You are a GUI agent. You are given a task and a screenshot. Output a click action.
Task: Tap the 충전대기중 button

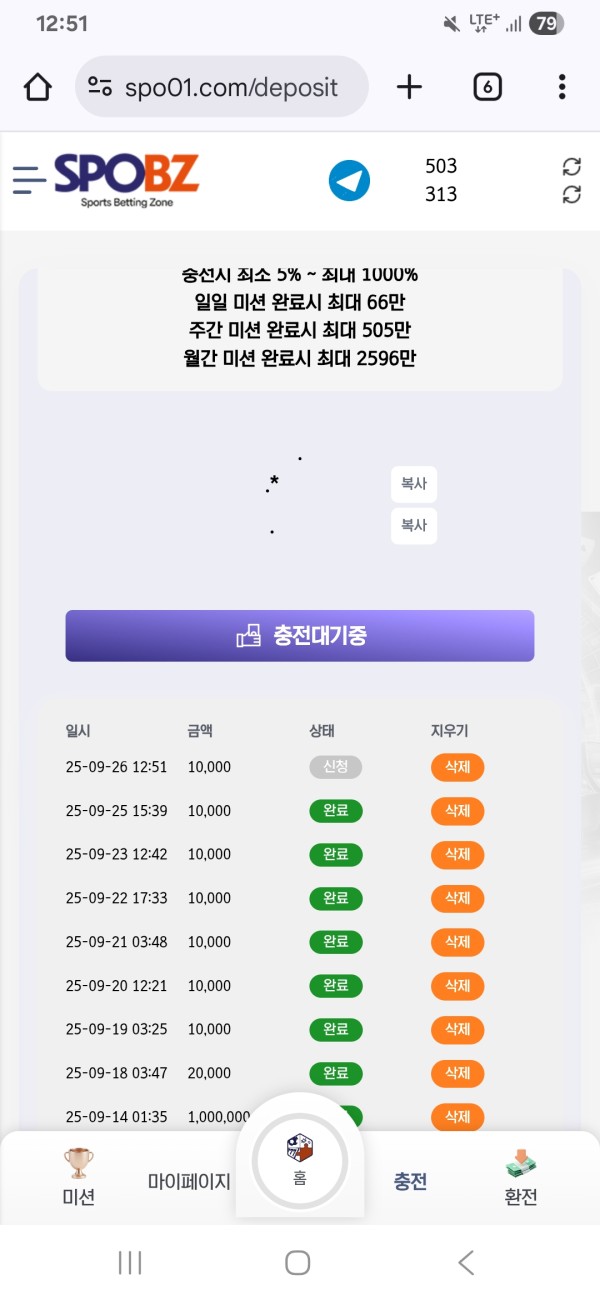pos(300,636)
